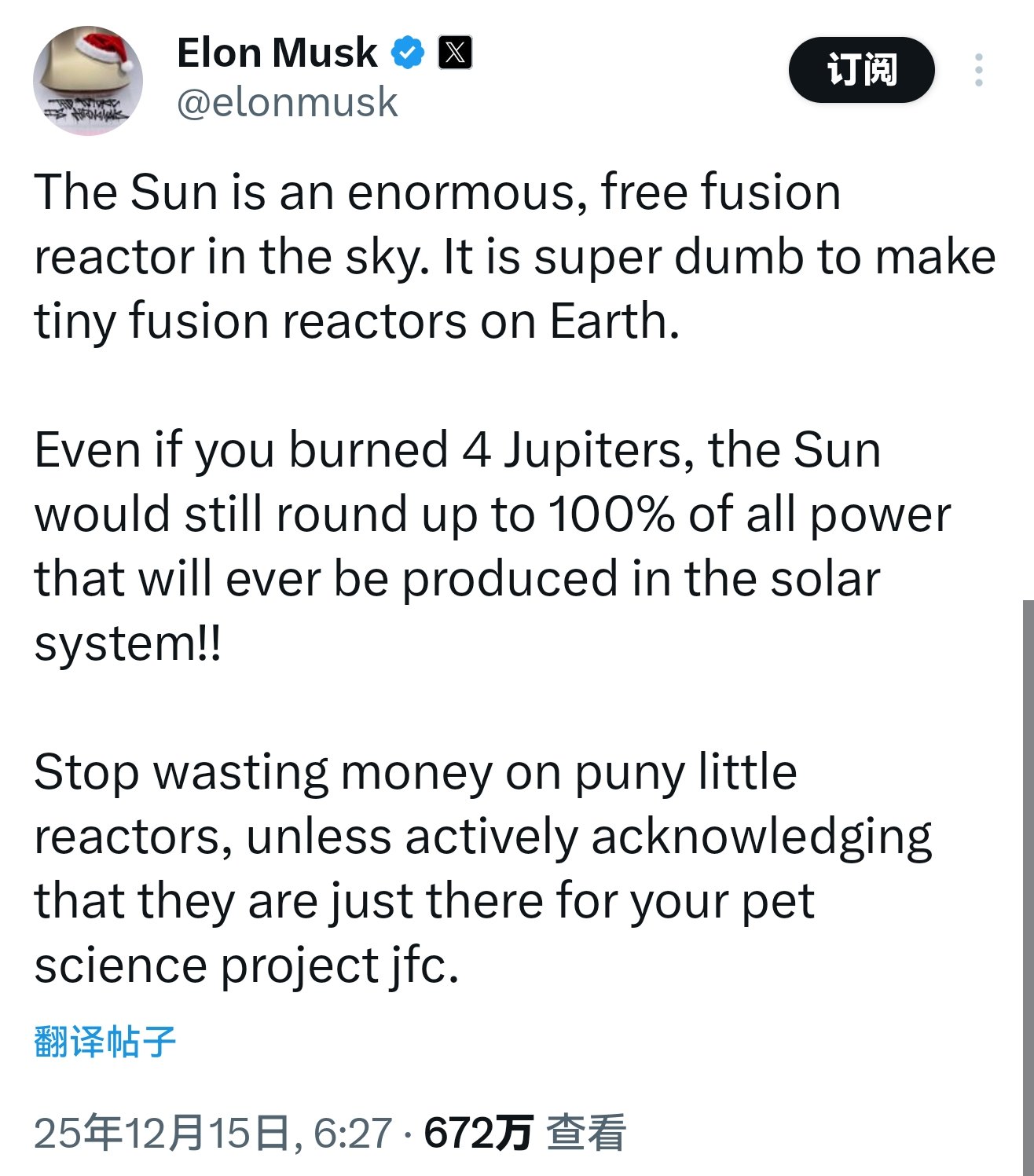Tap the X affiliate badge
The image size is (1034, 1176).
point(455,53)
